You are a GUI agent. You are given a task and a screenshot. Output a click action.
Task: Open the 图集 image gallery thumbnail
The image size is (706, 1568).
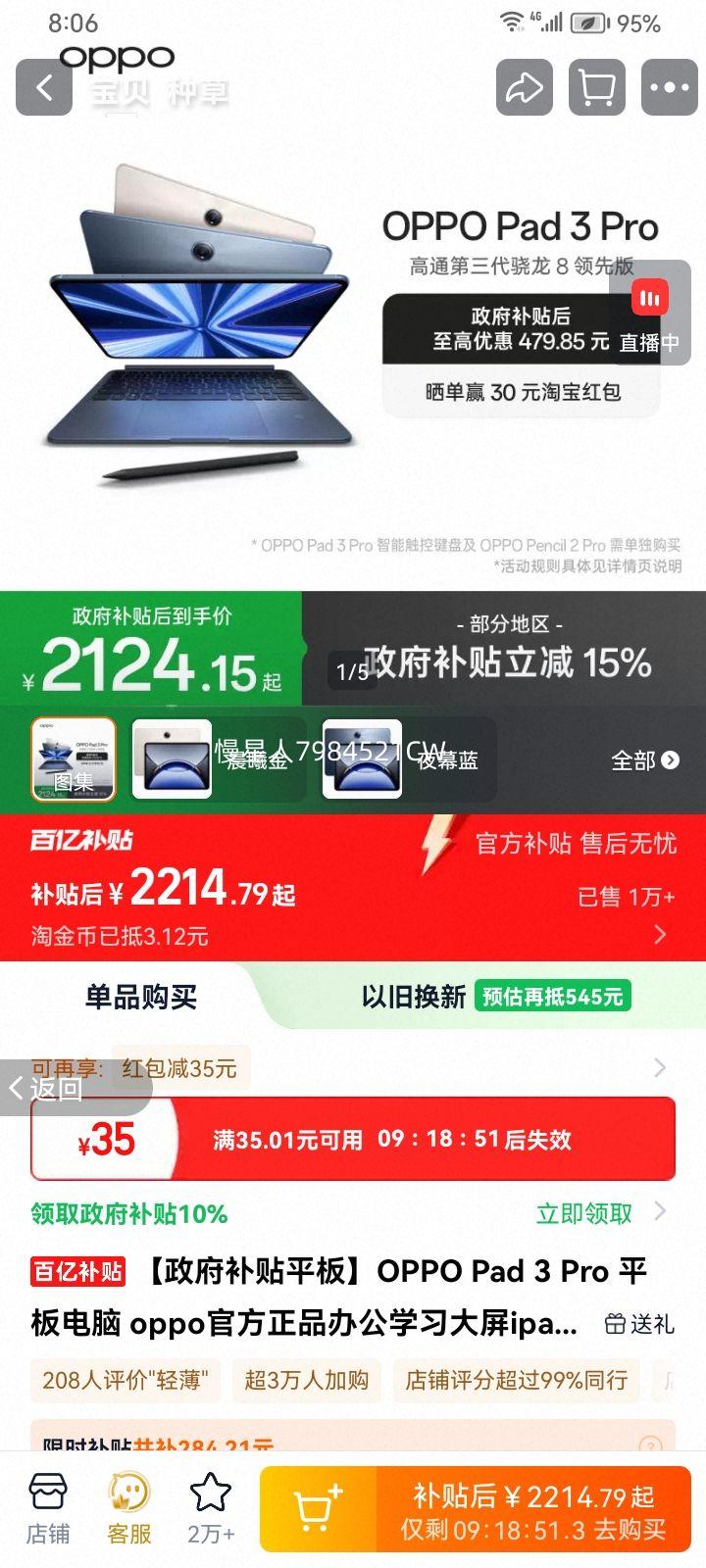(74, 759)
